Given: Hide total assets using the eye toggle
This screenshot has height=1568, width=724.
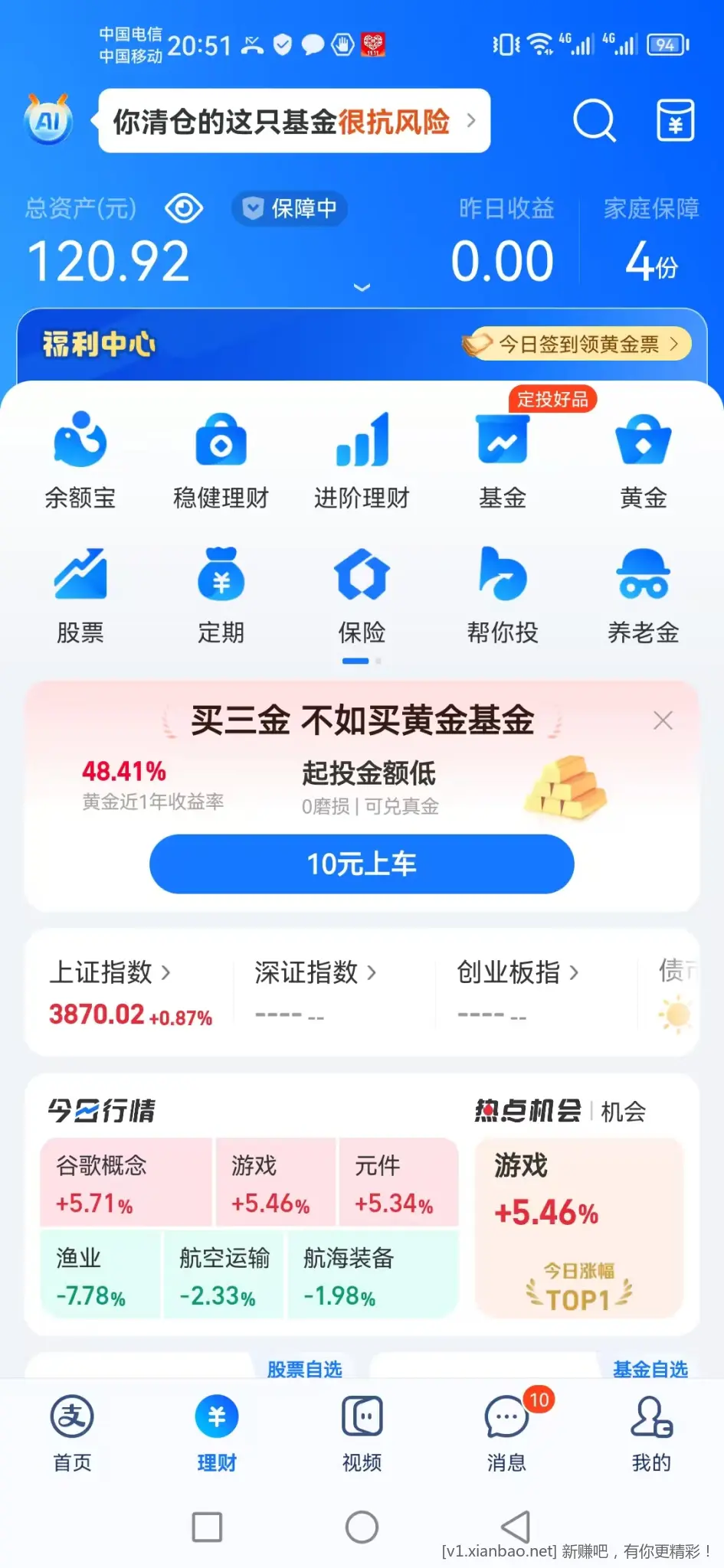Looking at the screenshot, I should click(183, 208).
